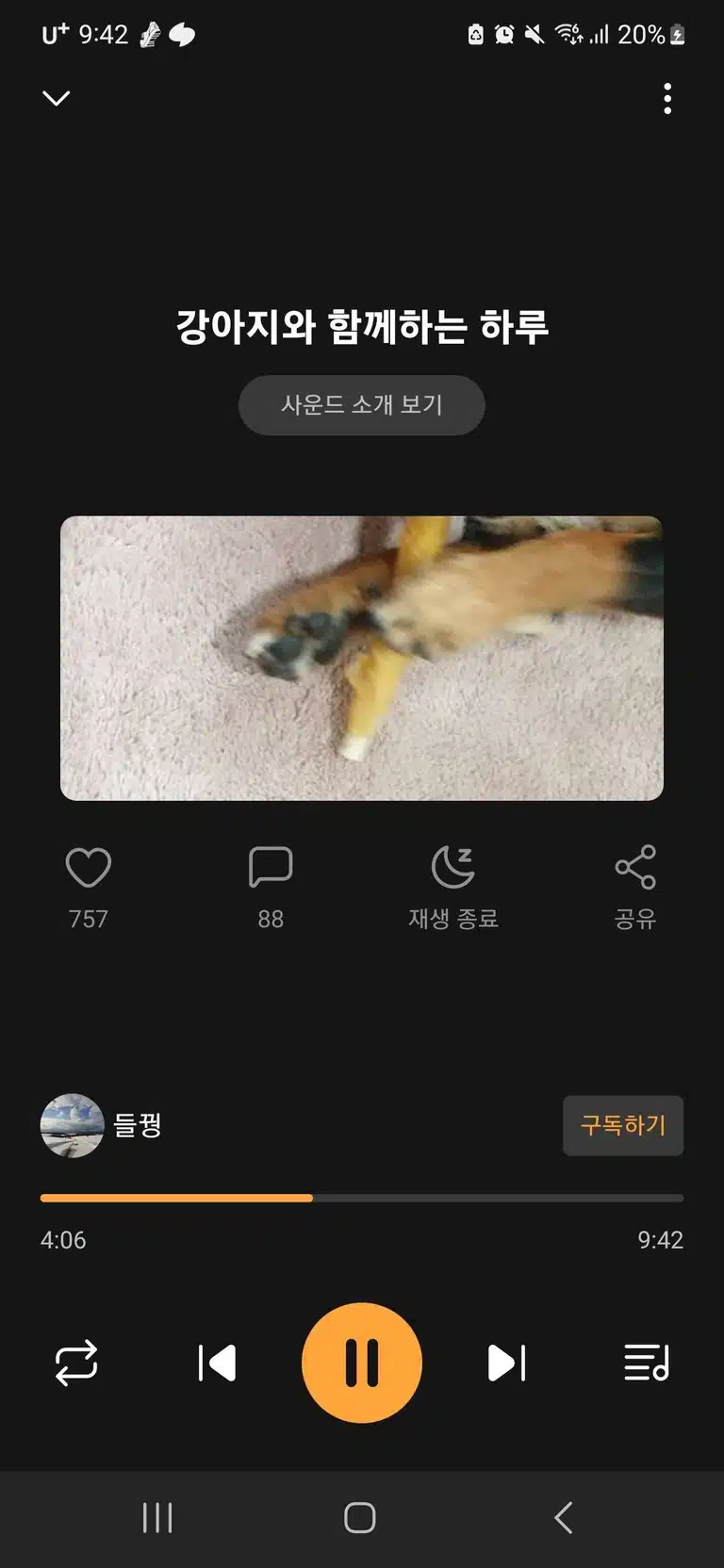Skip to the next track
724x1568 pixels.
(x=506, y=1363)
